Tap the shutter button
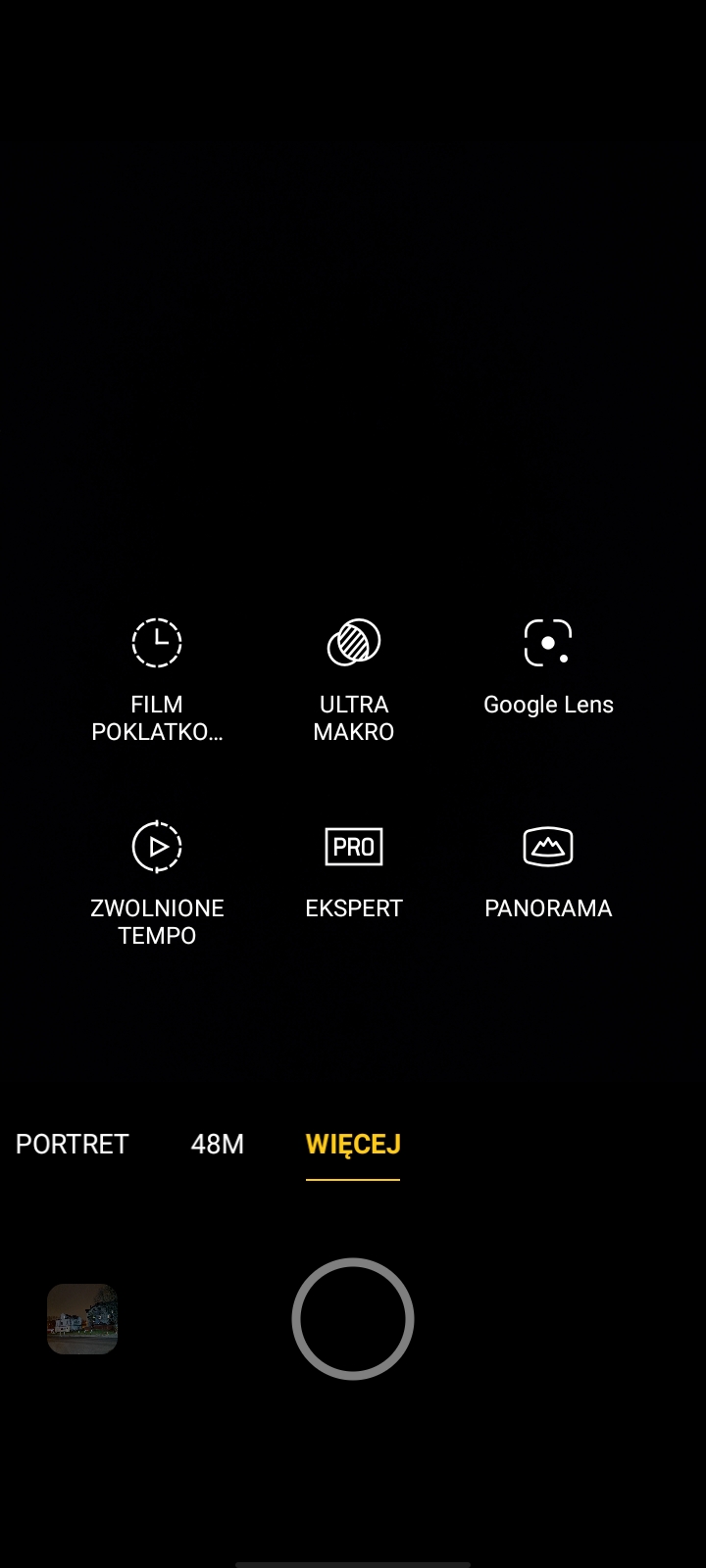Image resolution: width=706 pixels, height=1568 pixels. click(353, 1319)
